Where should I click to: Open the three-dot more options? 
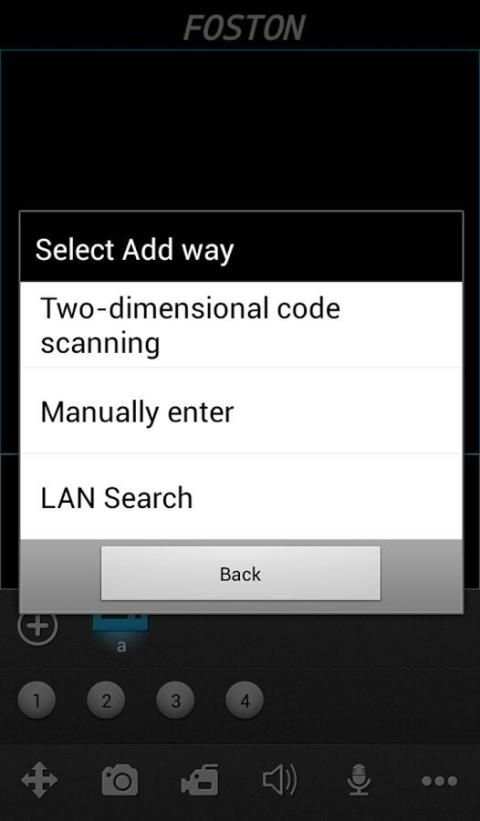tap(440, 781)
